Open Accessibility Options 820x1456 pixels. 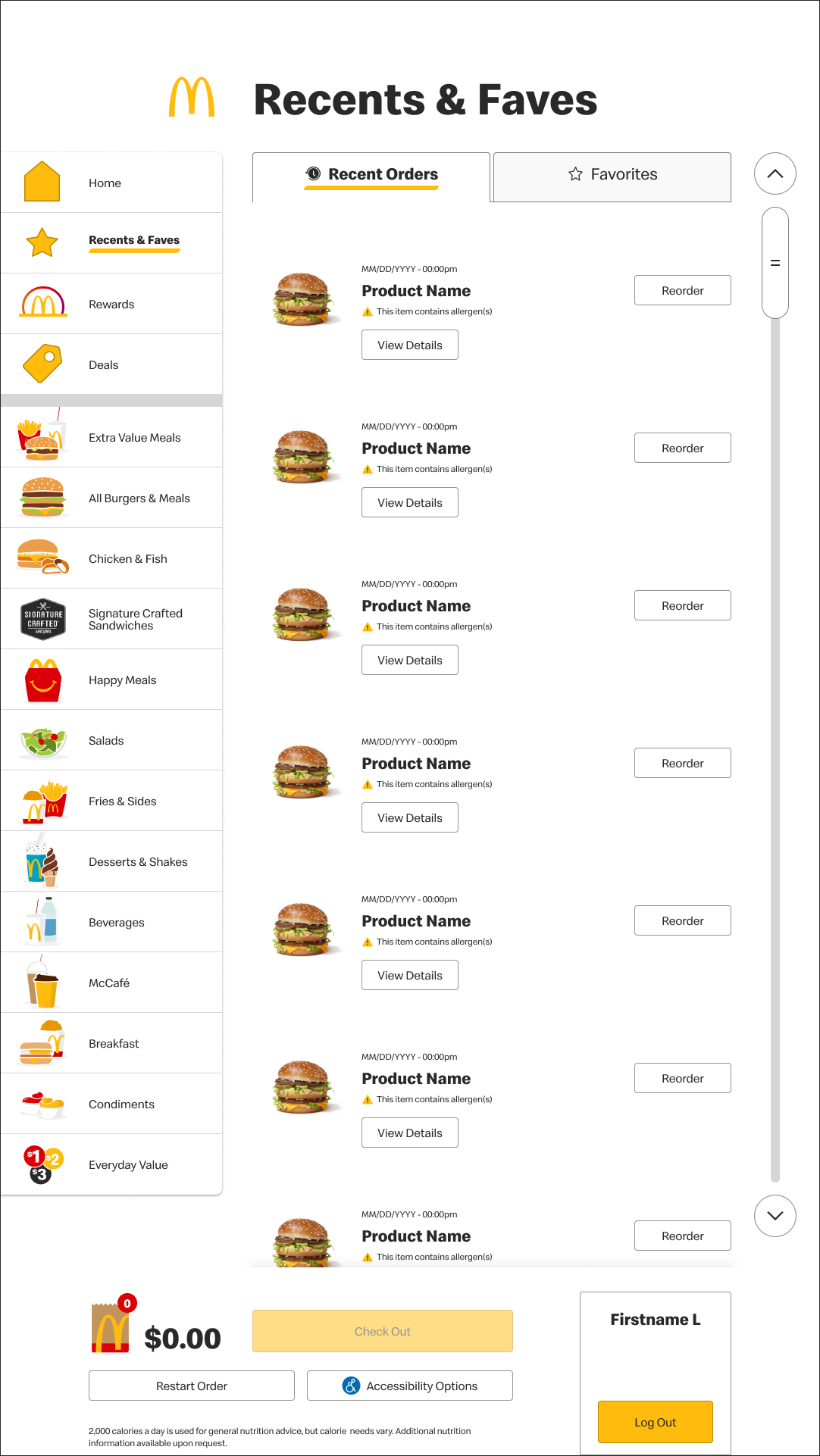pos(410,1386)
